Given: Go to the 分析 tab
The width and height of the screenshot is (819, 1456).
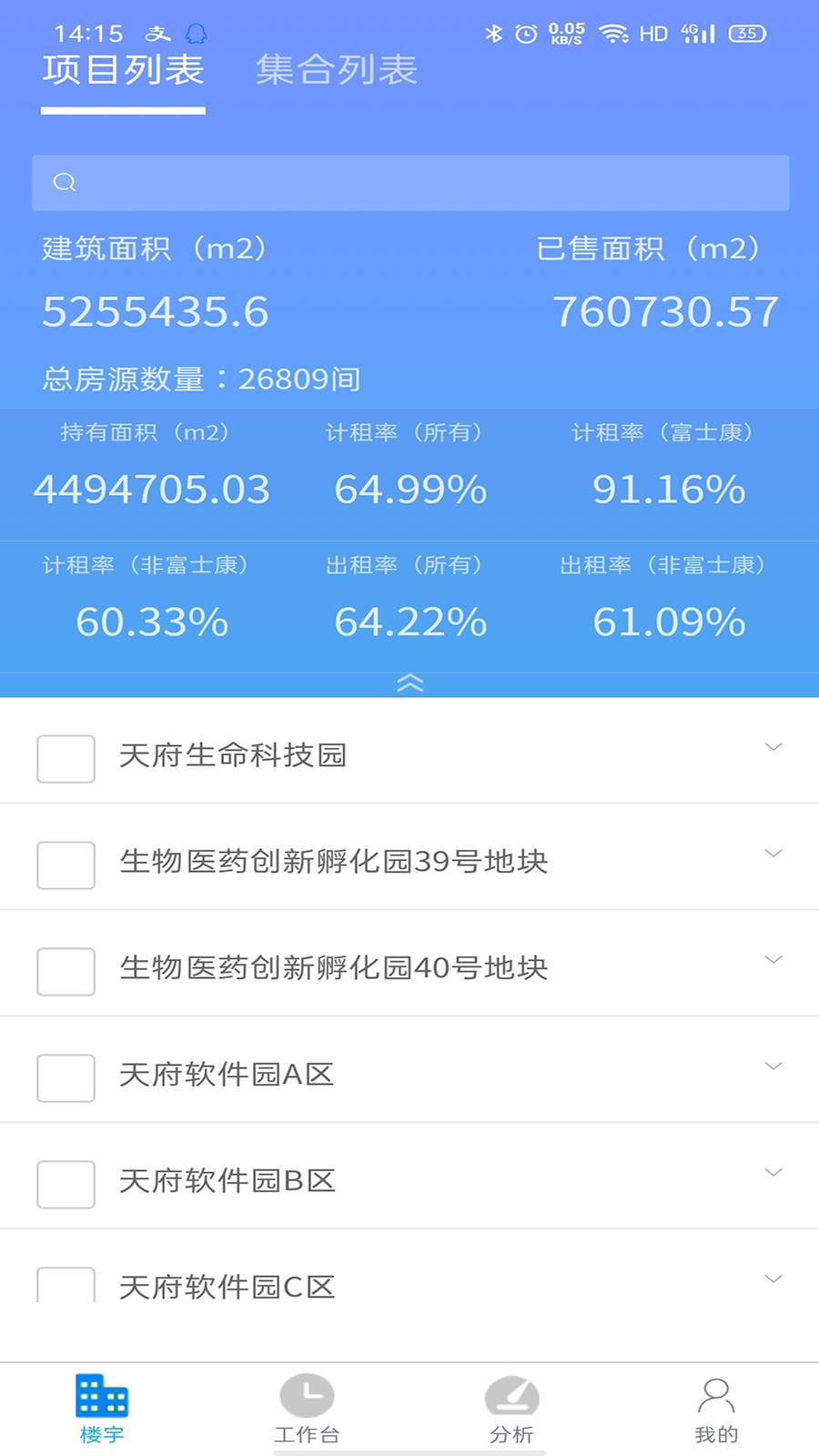Looking at the screenshot, I should pos(511,1409).
